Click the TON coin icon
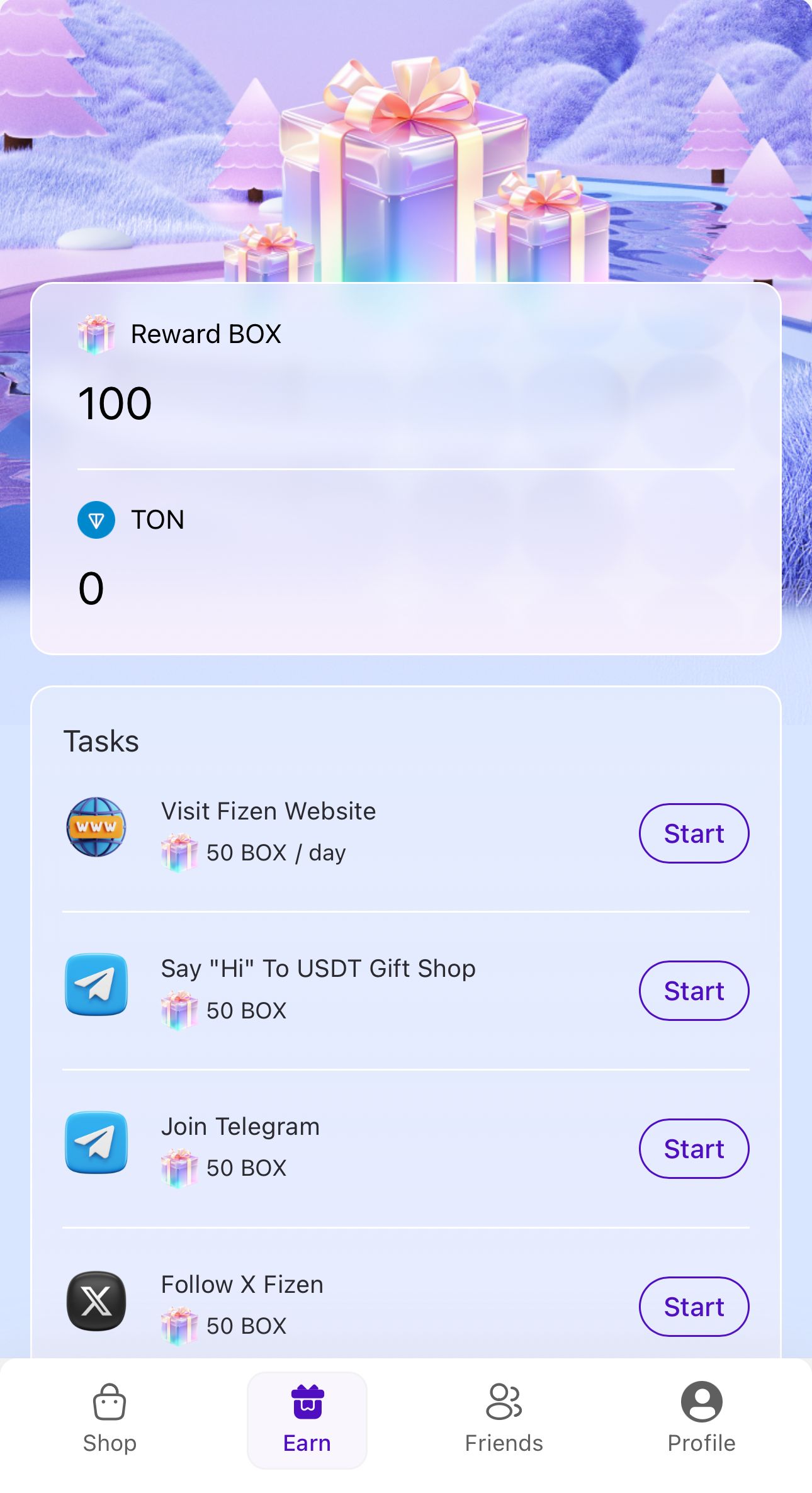The width and height of the screenshot is (812, 1493). [x=94, y=521]
